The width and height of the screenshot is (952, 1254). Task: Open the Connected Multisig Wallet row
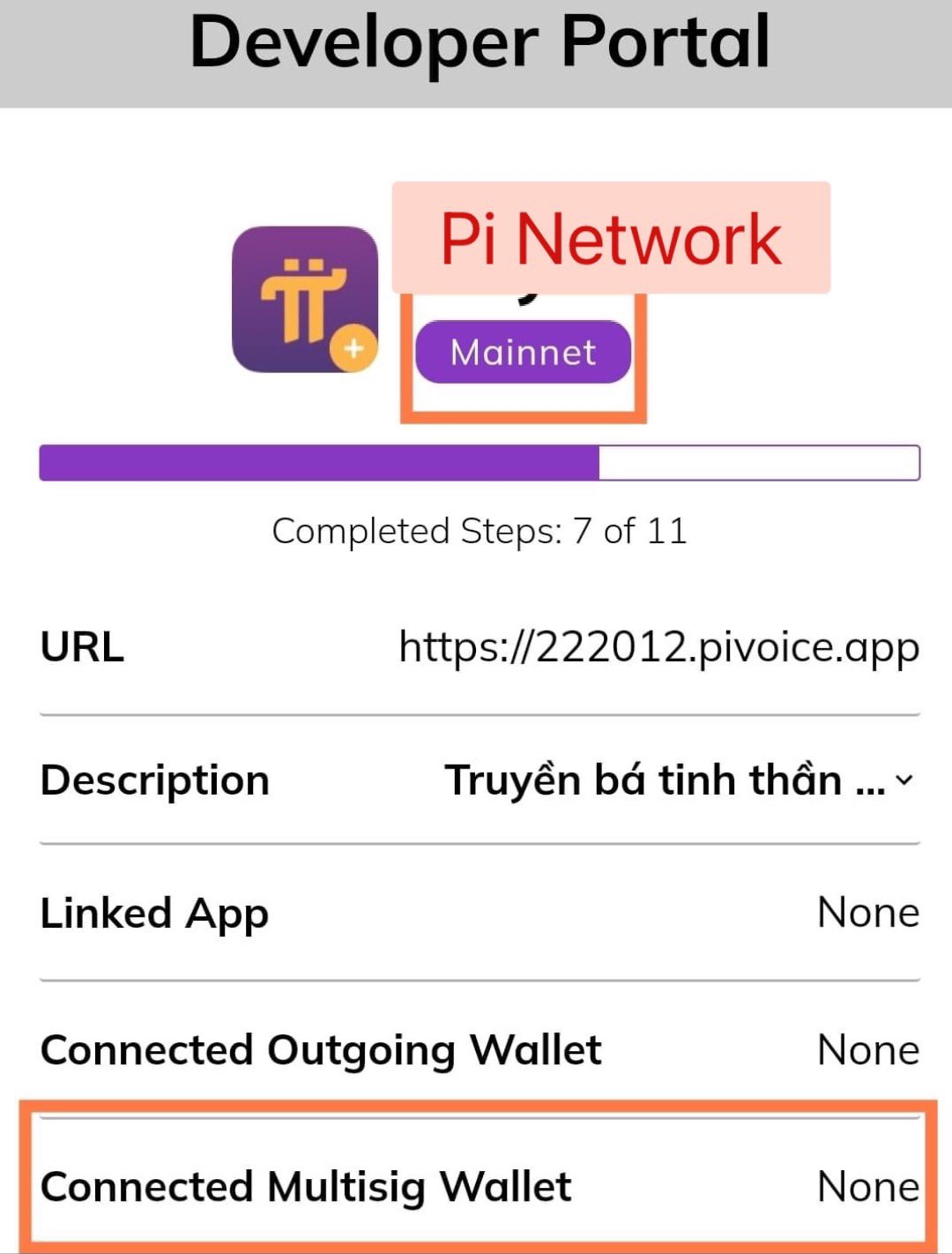480,1186
